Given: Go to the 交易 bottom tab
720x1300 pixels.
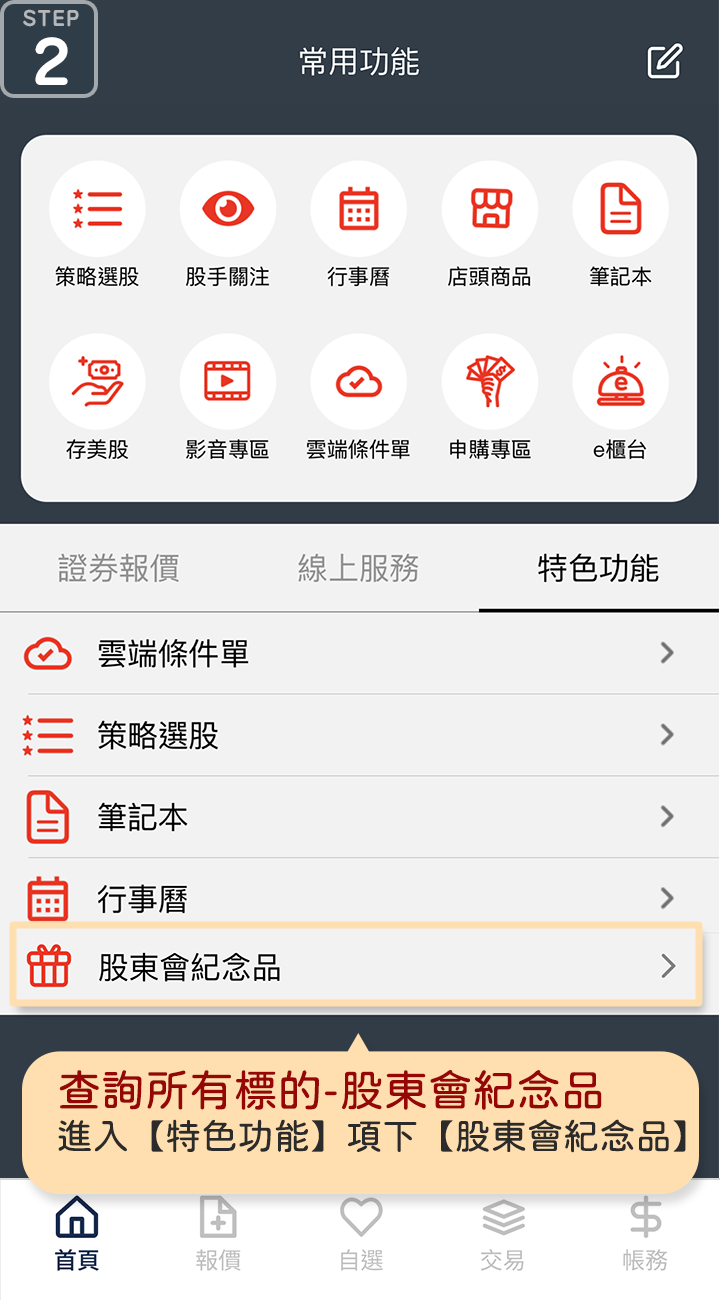Looking at the screenshot, I should [x=502, y=1235].
